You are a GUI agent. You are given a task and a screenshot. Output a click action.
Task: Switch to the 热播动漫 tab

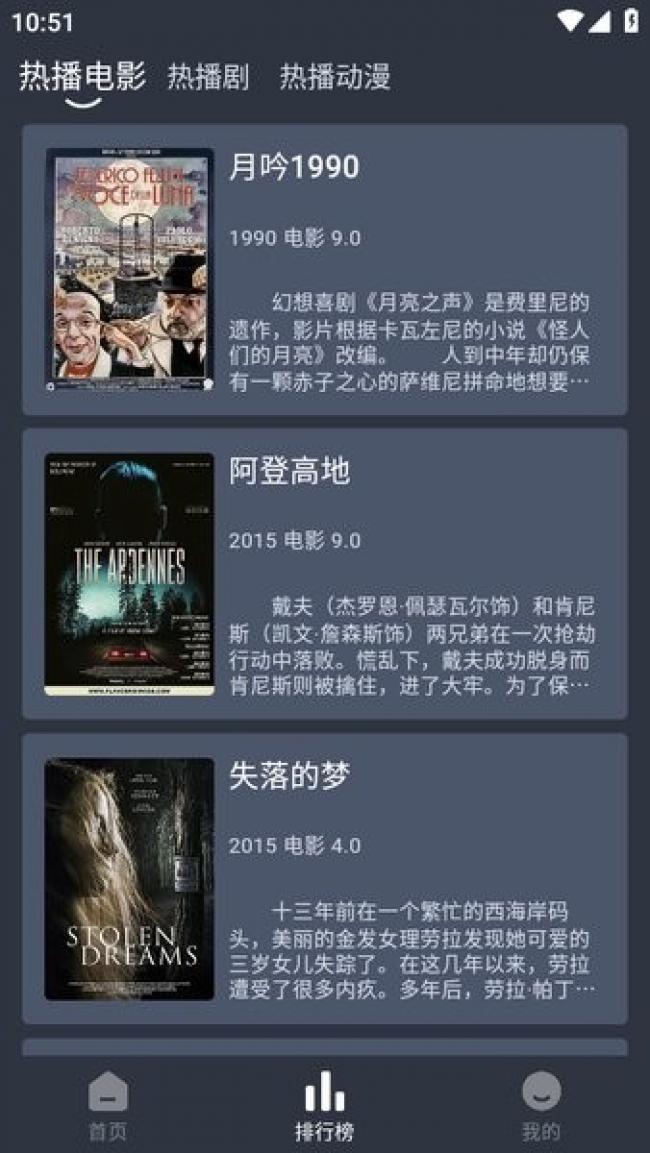point(334,77)
